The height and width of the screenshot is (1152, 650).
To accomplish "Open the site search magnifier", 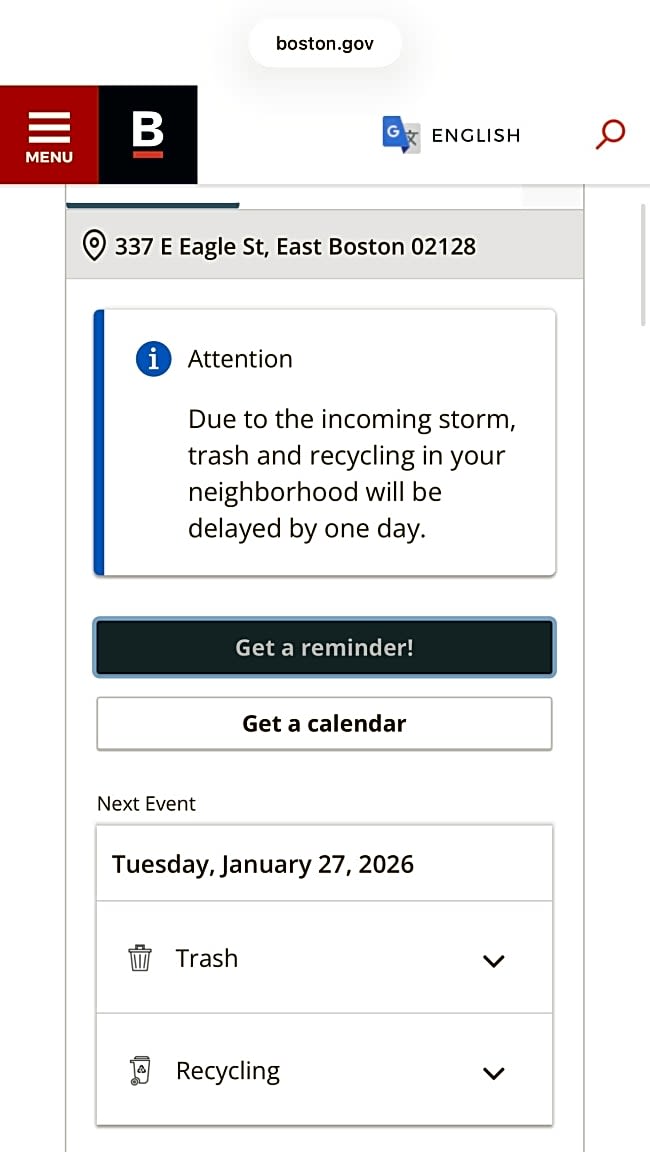I will coord(609,134).
